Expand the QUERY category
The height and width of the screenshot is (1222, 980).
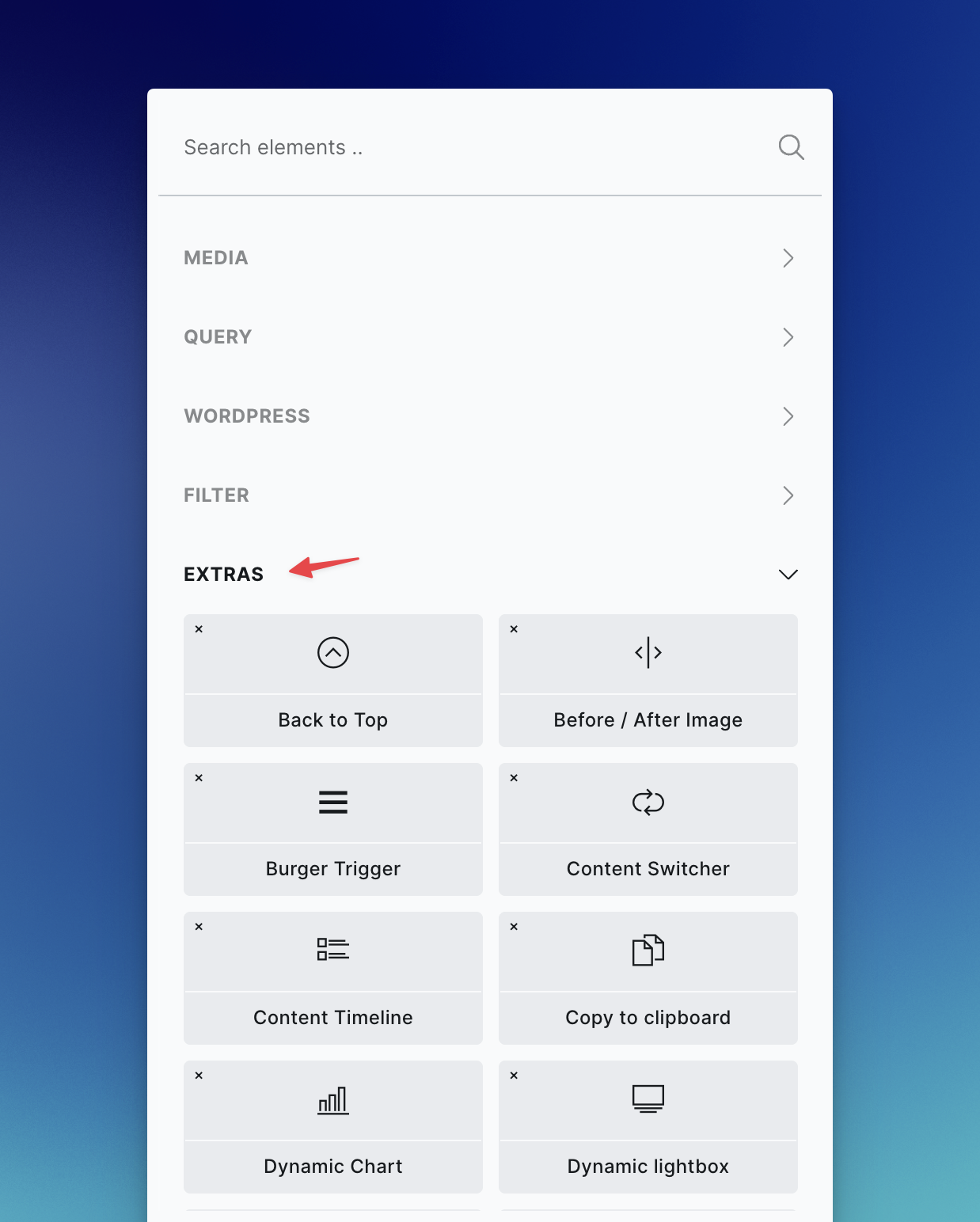(x=489, y=337)
